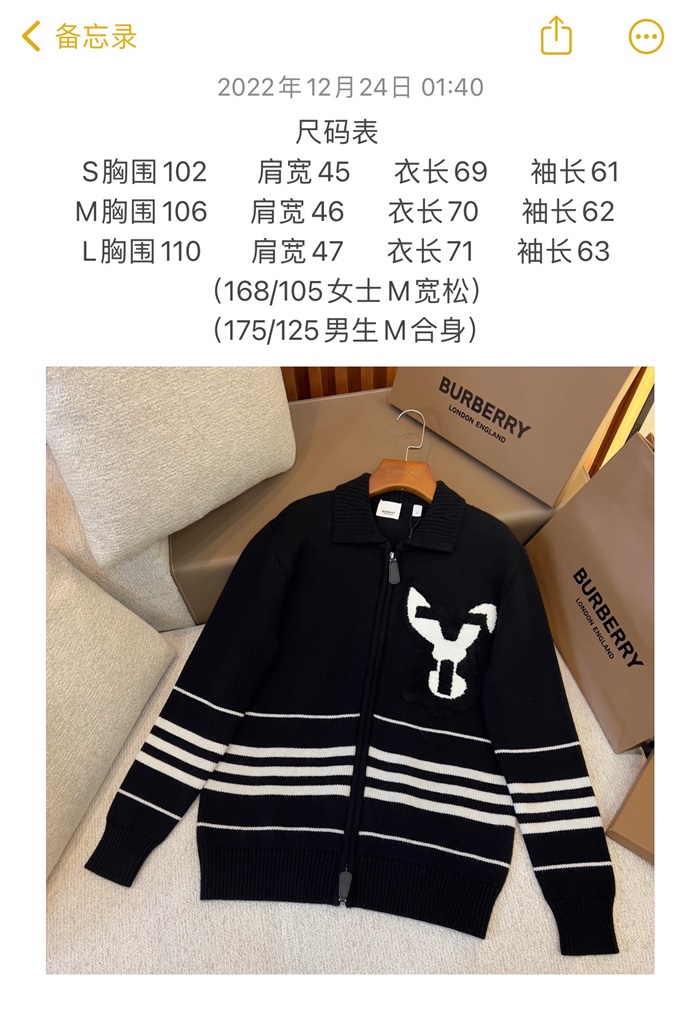700x1021 pixels.
Task: Go back to the 备忘录 notes list
Action: point(78,37)
